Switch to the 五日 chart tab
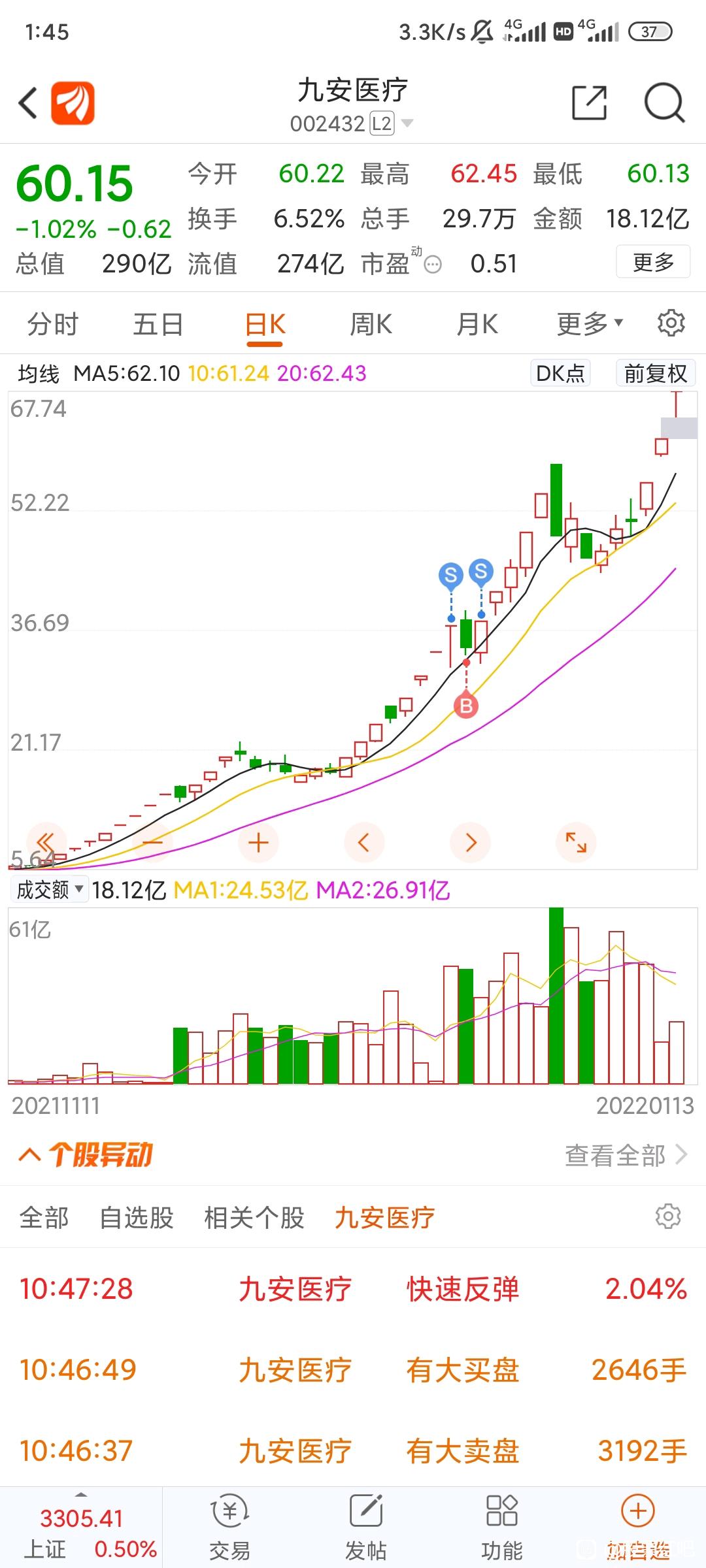Image resolution: width=706 pixels, height=1568 pixels. click(x=158, y=324)
